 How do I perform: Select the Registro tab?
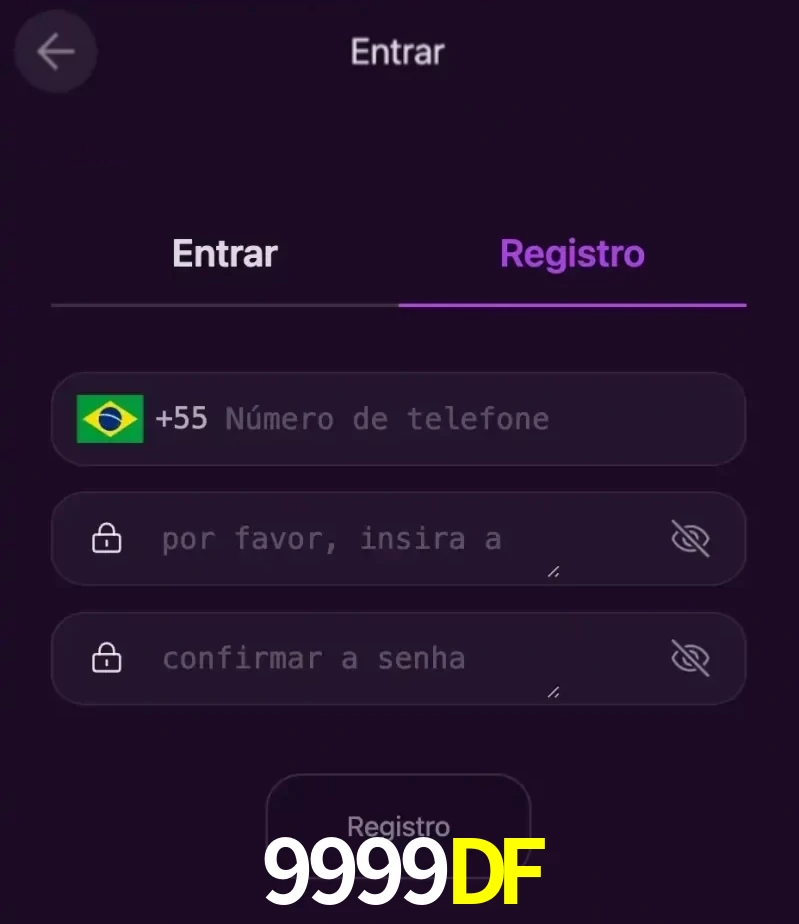coord(571,253)
